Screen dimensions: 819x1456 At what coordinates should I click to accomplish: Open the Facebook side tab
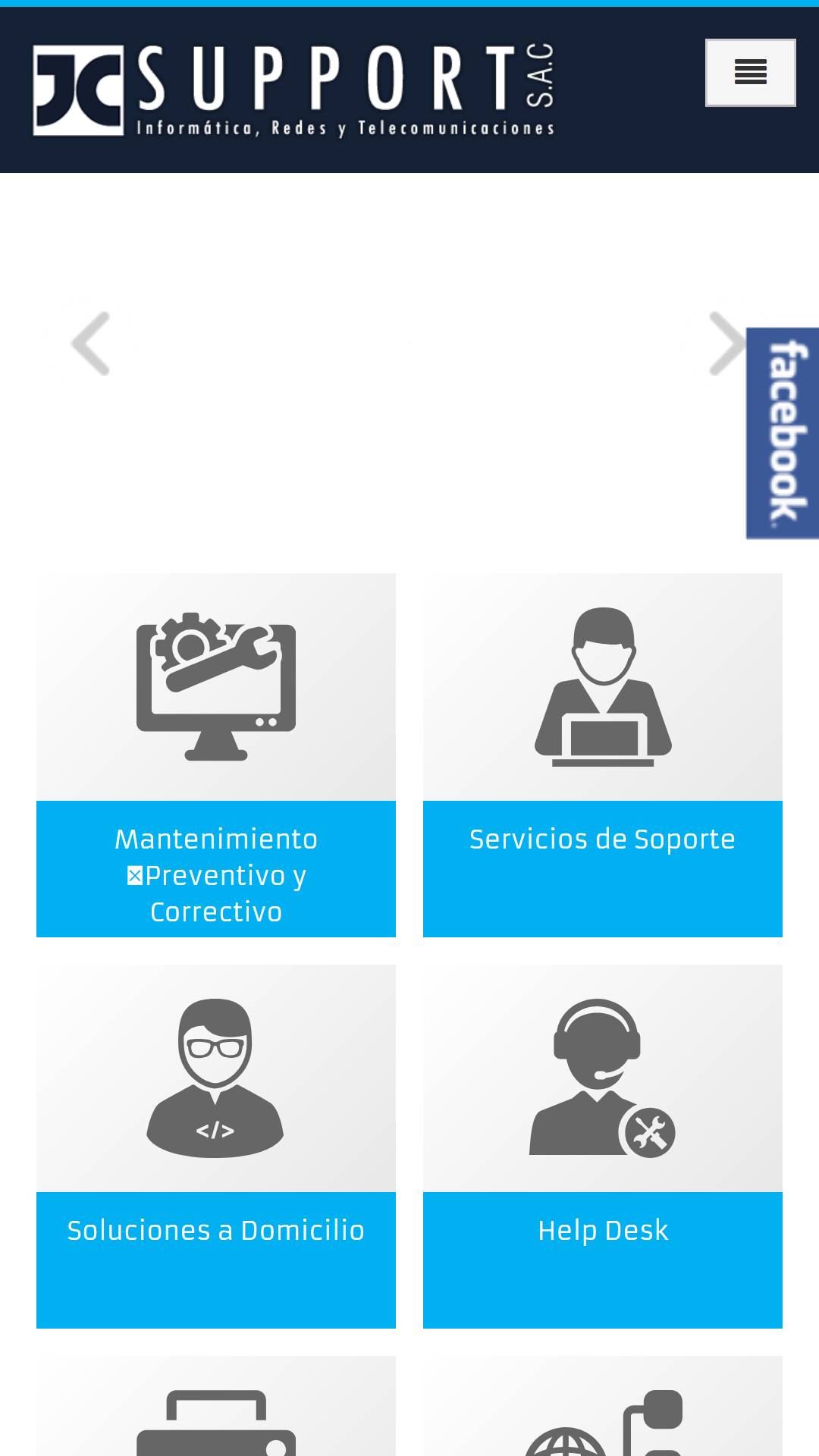783,433
